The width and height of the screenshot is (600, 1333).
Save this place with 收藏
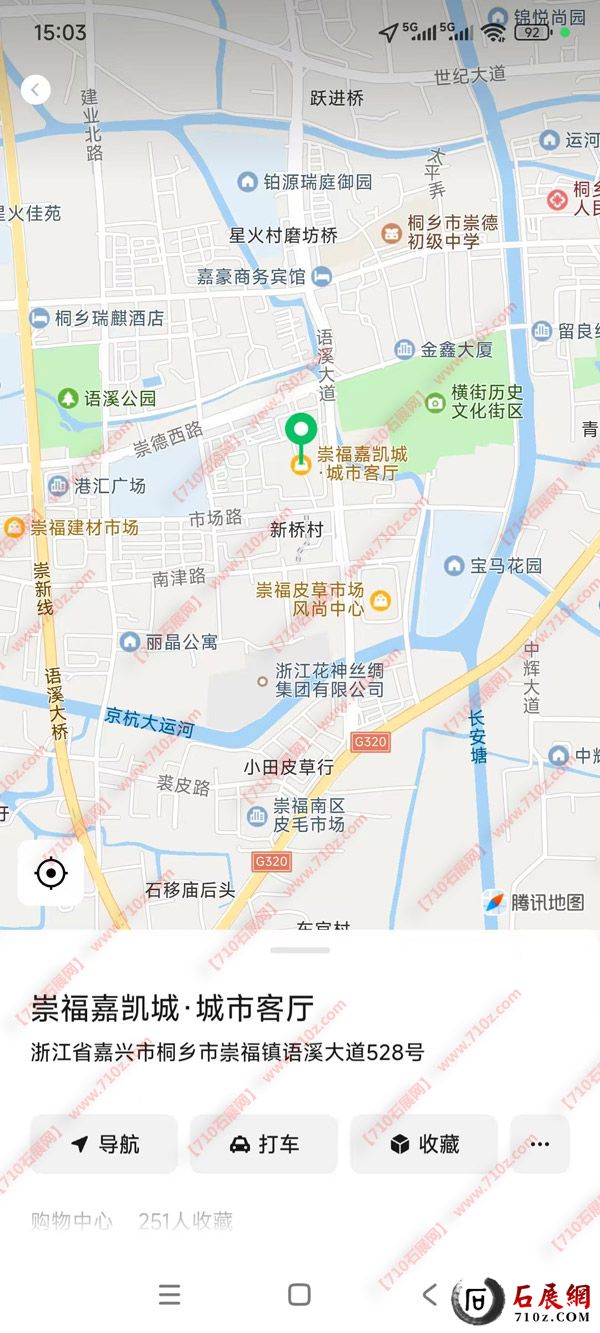pos(424,1144)
